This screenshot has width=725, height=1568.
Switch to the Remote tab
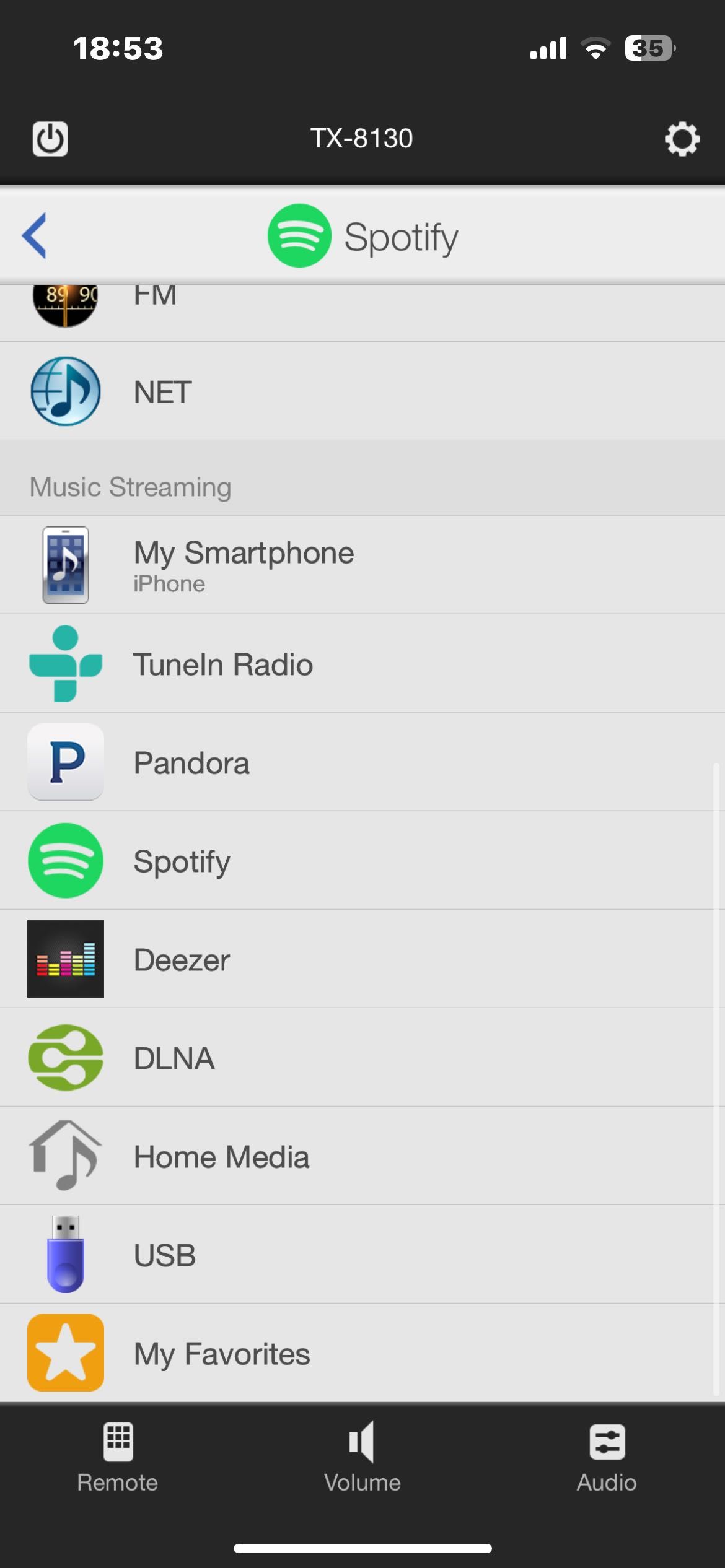[x=118, y=1457]
